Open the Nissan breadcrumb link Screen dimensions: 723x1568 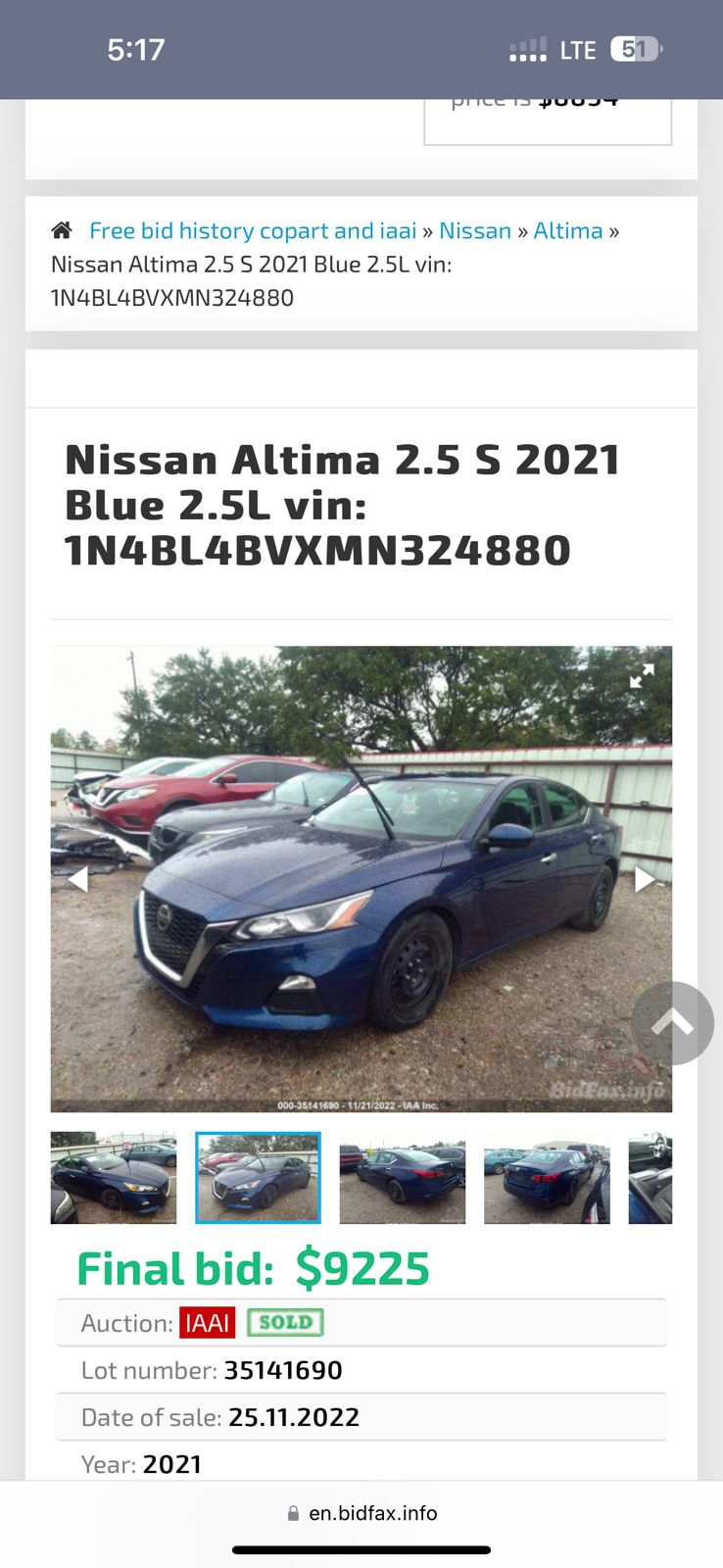coord(475,230)
